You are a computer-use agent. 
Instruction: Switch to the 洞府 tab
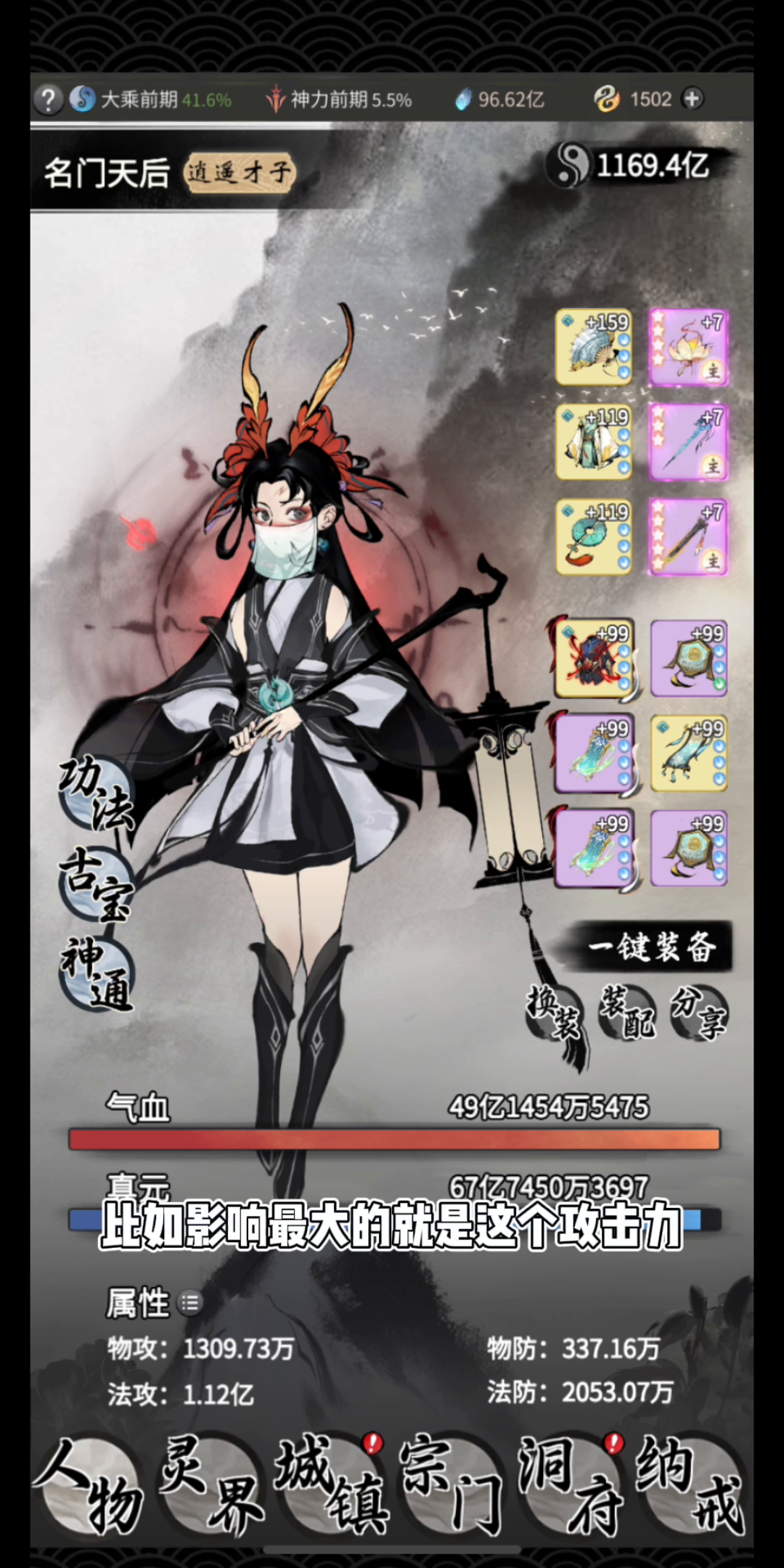pyautogui.click(x=571, y=1485)
